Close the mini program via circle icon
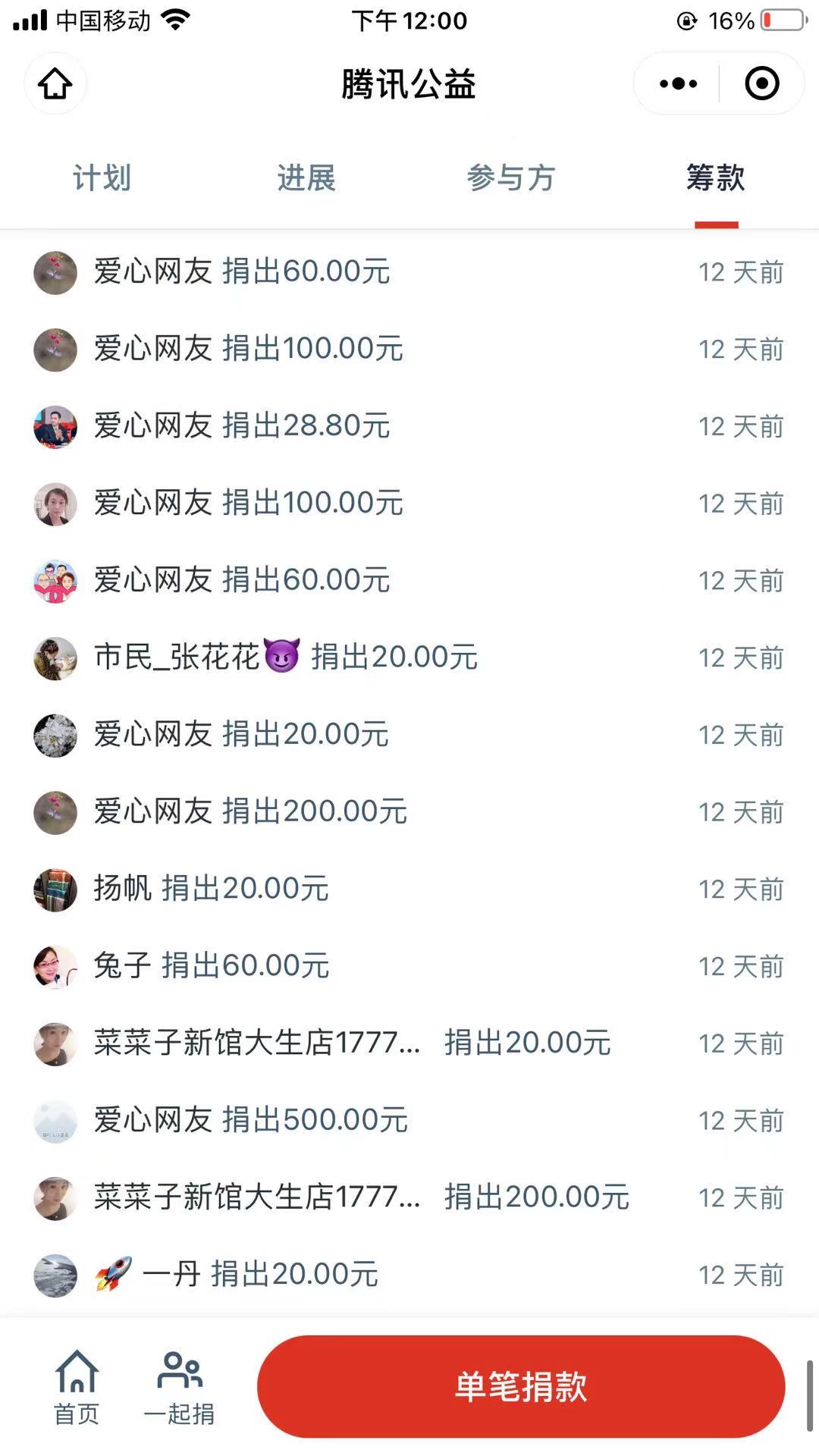 [x=761, y=83]
